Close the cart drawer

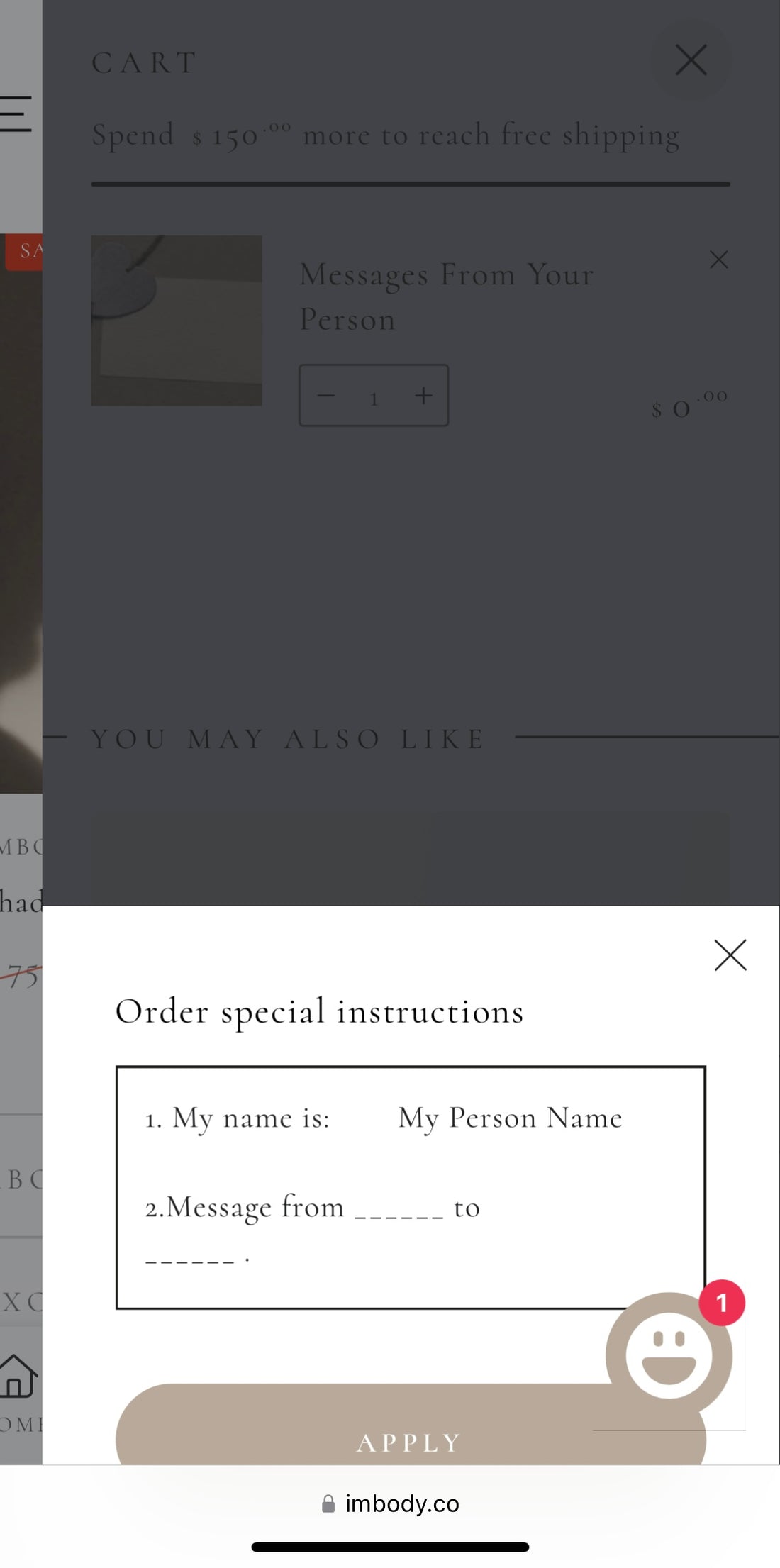coord(691,60)
